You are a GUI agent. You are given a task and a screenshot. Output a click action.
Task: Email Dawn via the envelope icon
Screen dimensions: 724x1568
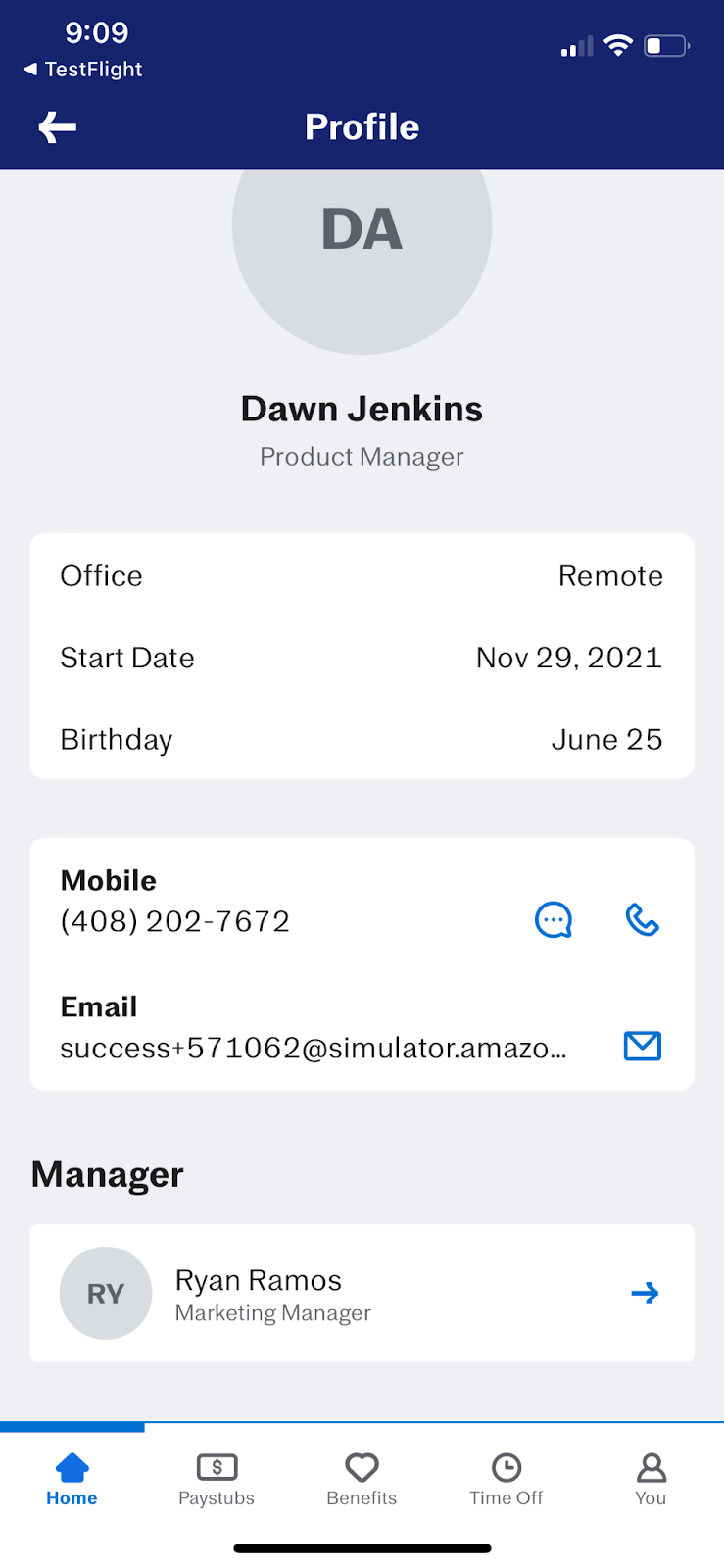(643, 1047)
